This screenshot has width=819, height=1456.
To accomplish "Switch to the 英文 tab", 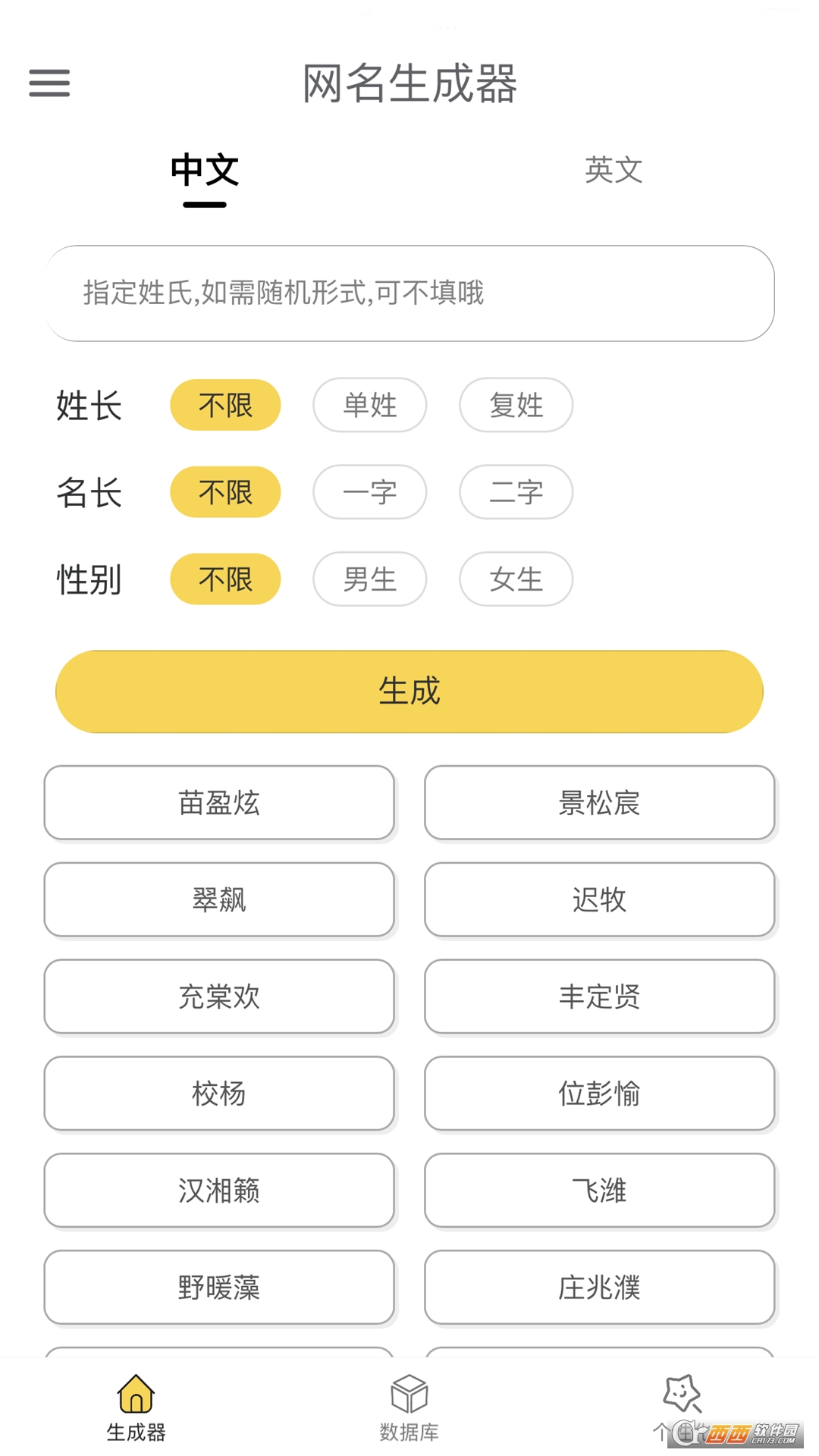I will [613, 170].
